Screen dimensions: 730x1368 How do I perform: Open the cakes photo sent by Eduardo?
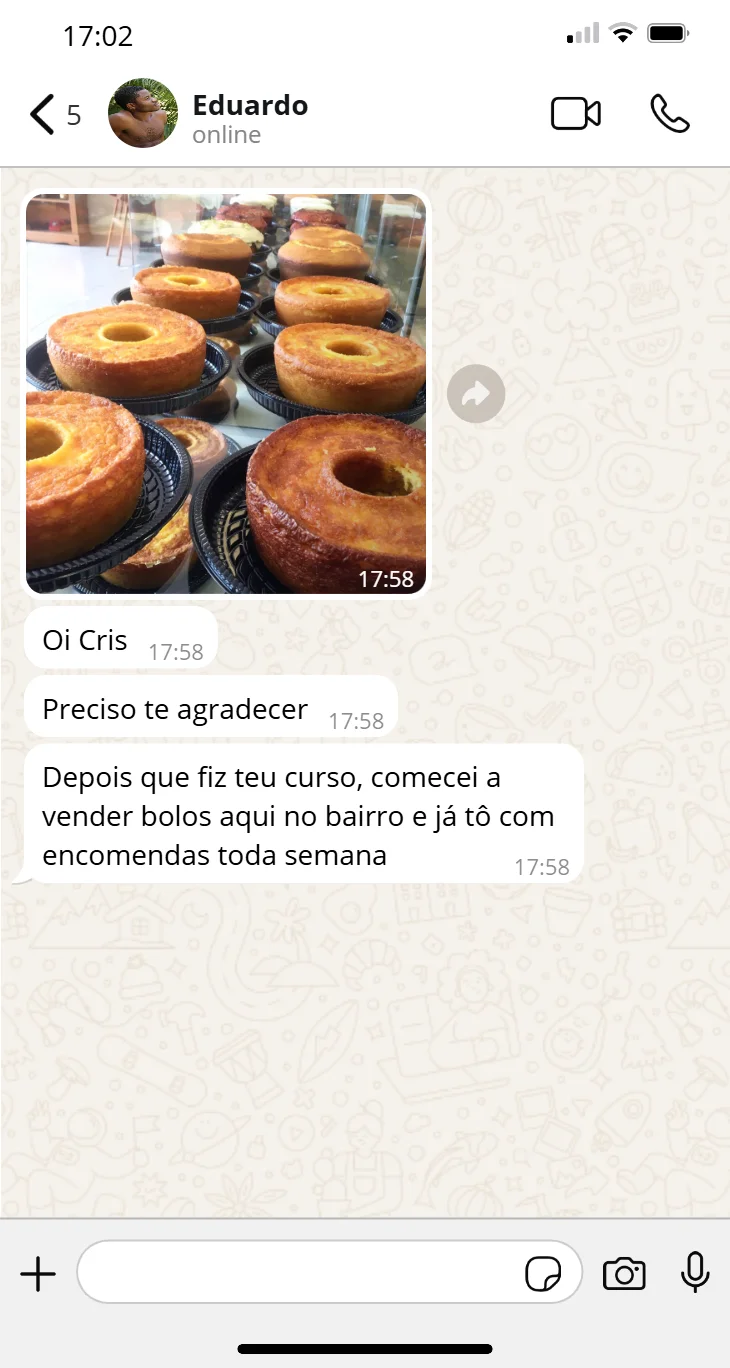(226, 393)
